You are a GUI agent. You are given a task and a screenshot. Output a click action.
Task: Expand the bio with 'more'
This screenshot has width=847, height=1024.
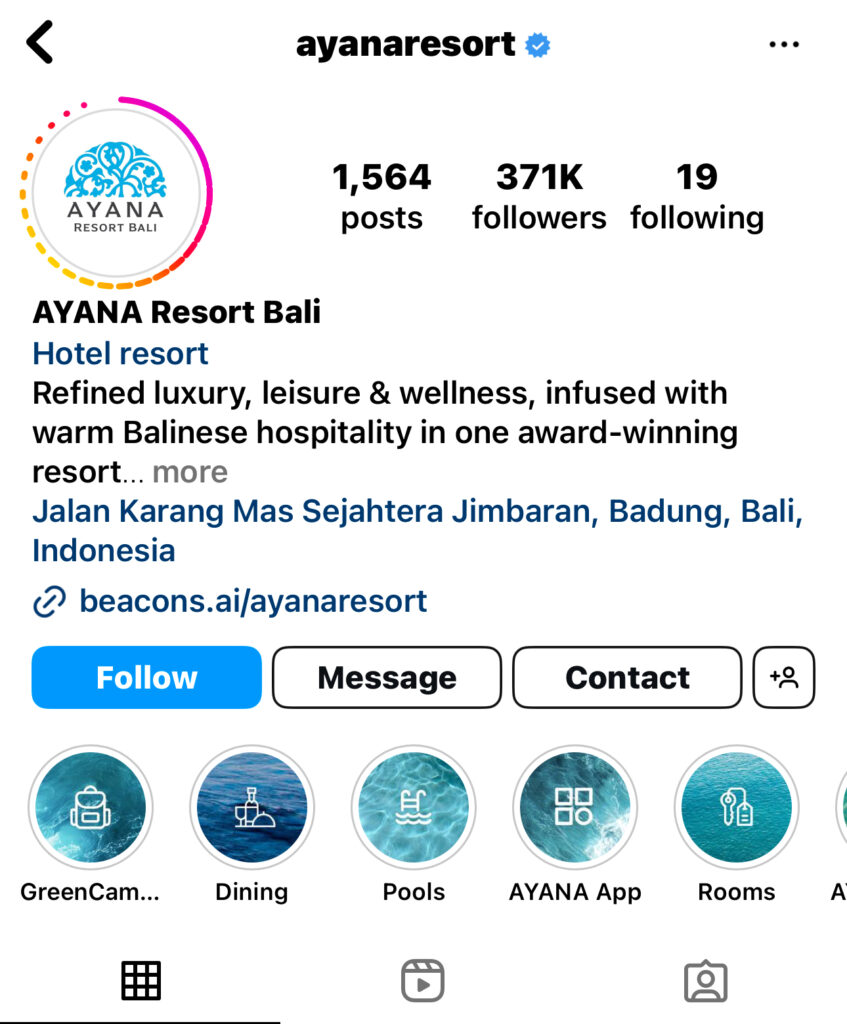pyautogui.click(x=190, y=472)
